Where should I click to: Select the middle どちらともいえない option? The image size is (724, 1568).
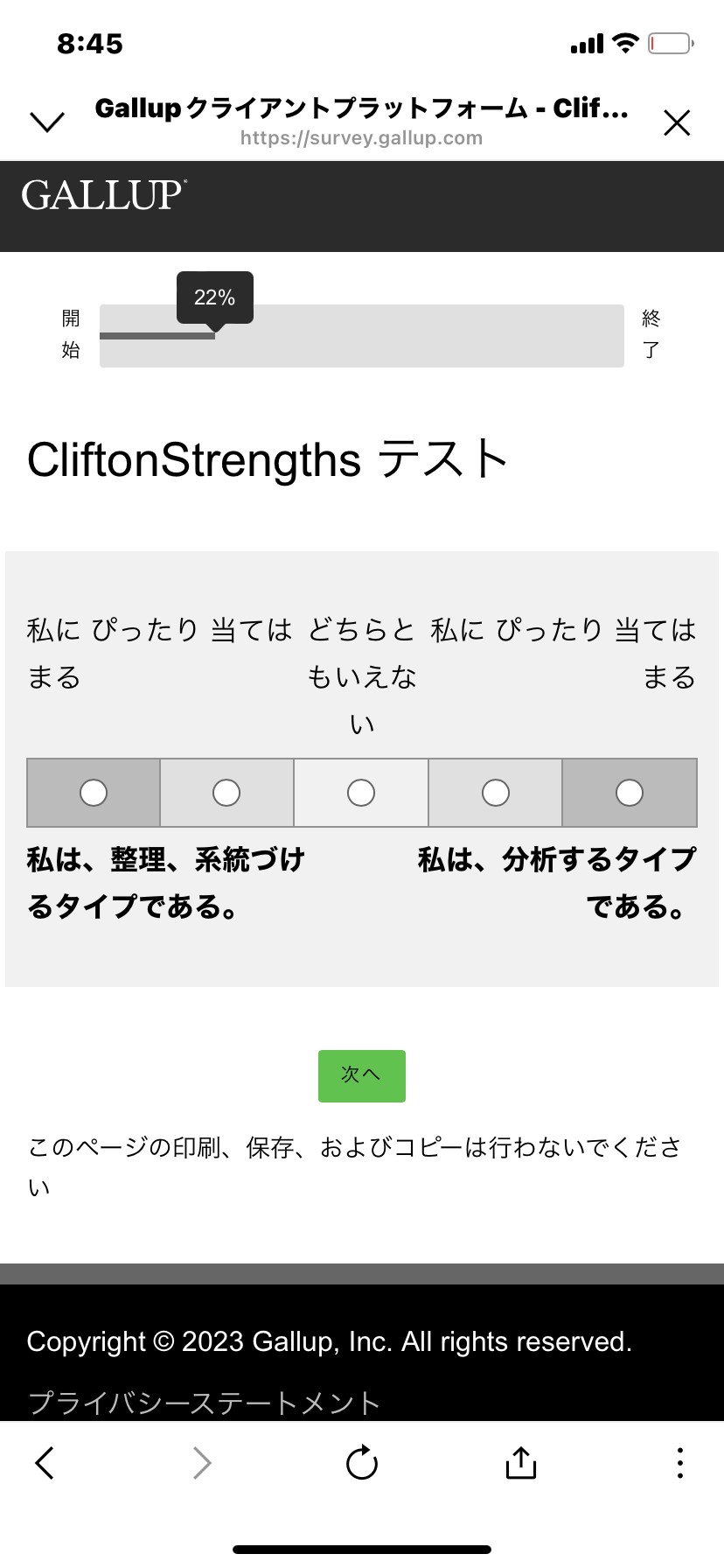[361, 793]
